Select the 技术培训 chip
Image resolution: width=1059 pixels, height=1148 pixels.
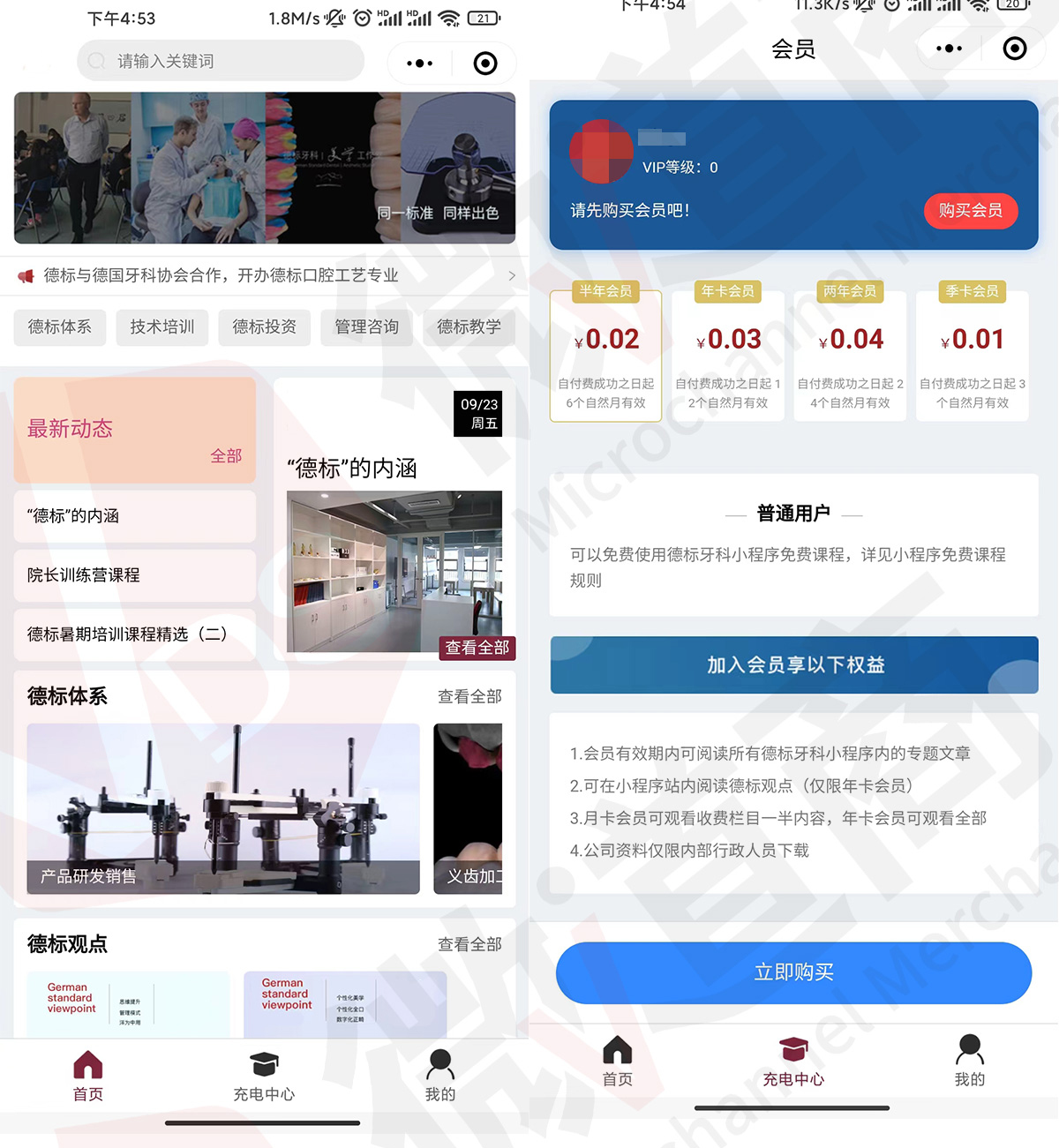161,327
